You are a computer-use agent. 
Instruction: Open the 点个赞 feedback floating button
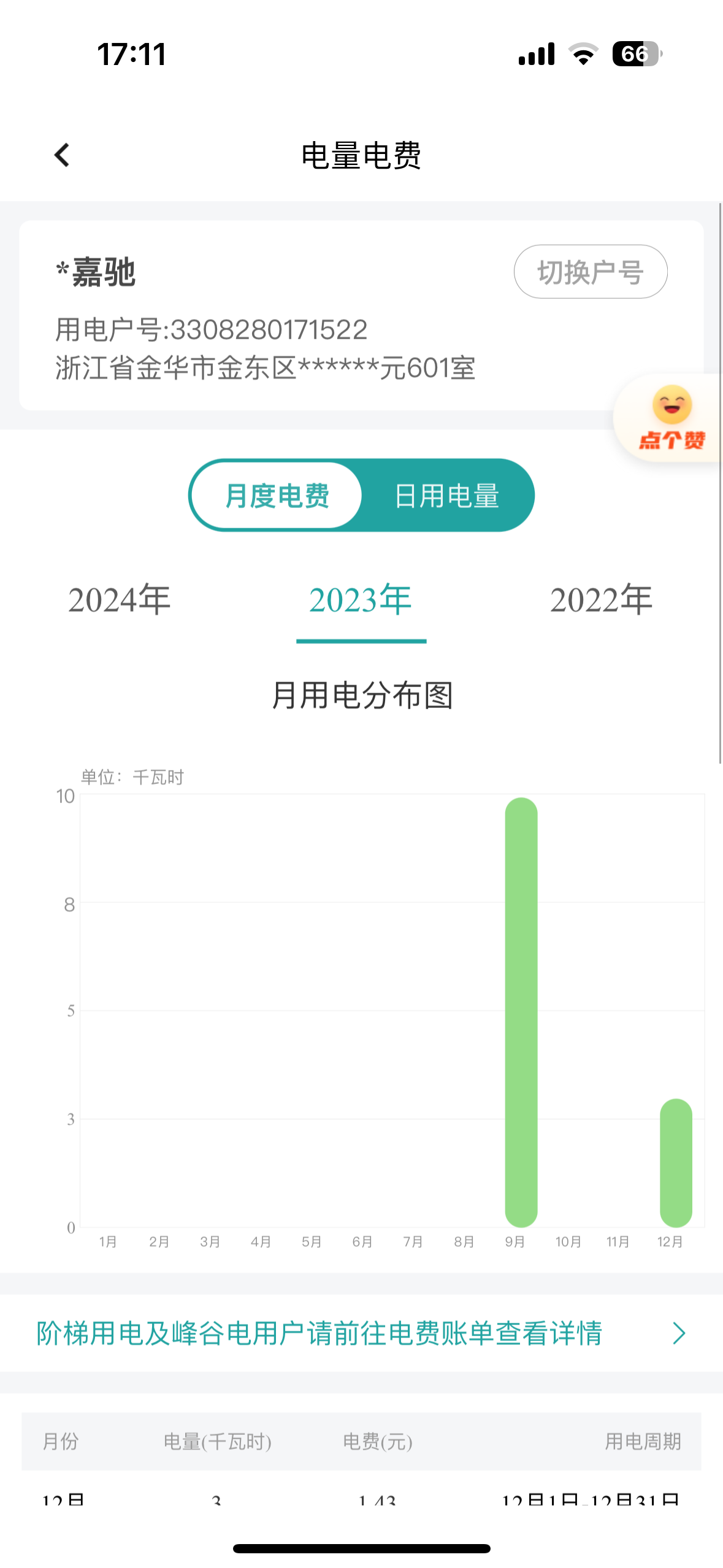[671, 418]
